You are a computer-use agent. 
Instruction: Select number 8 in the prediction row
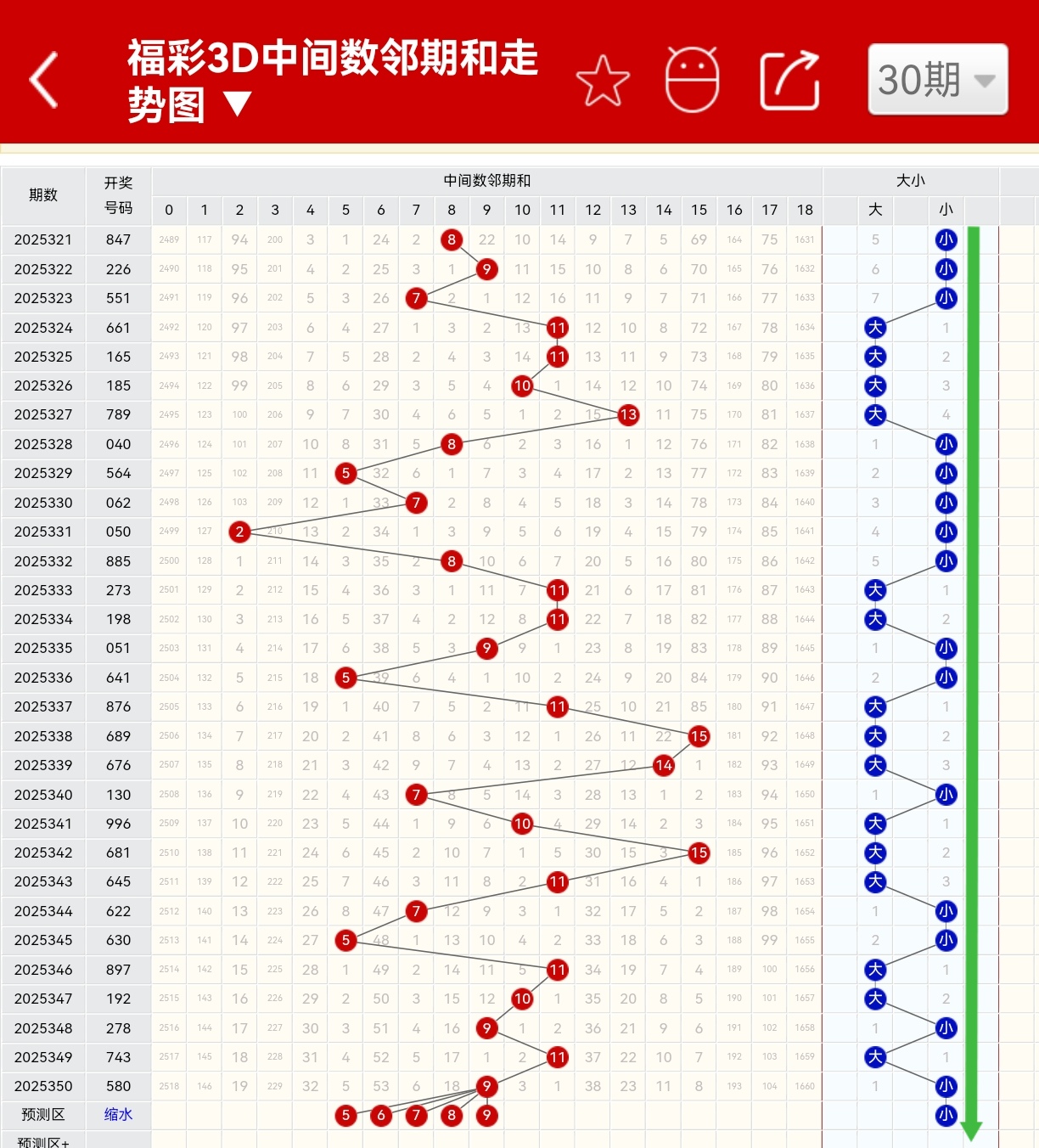452,1115
